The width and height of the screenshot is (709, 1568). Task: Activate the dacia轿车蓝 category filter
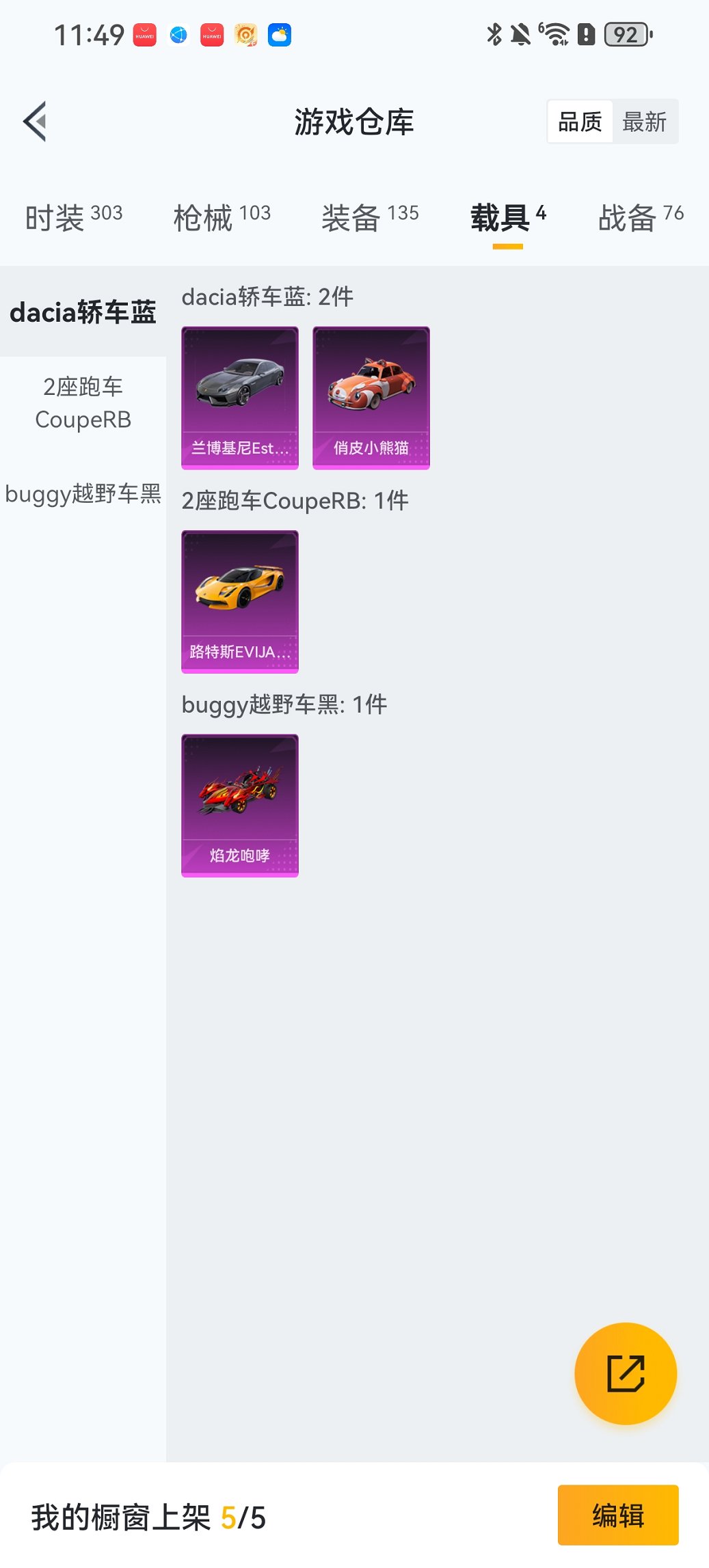pyautogui.click(x=83, y=311)
